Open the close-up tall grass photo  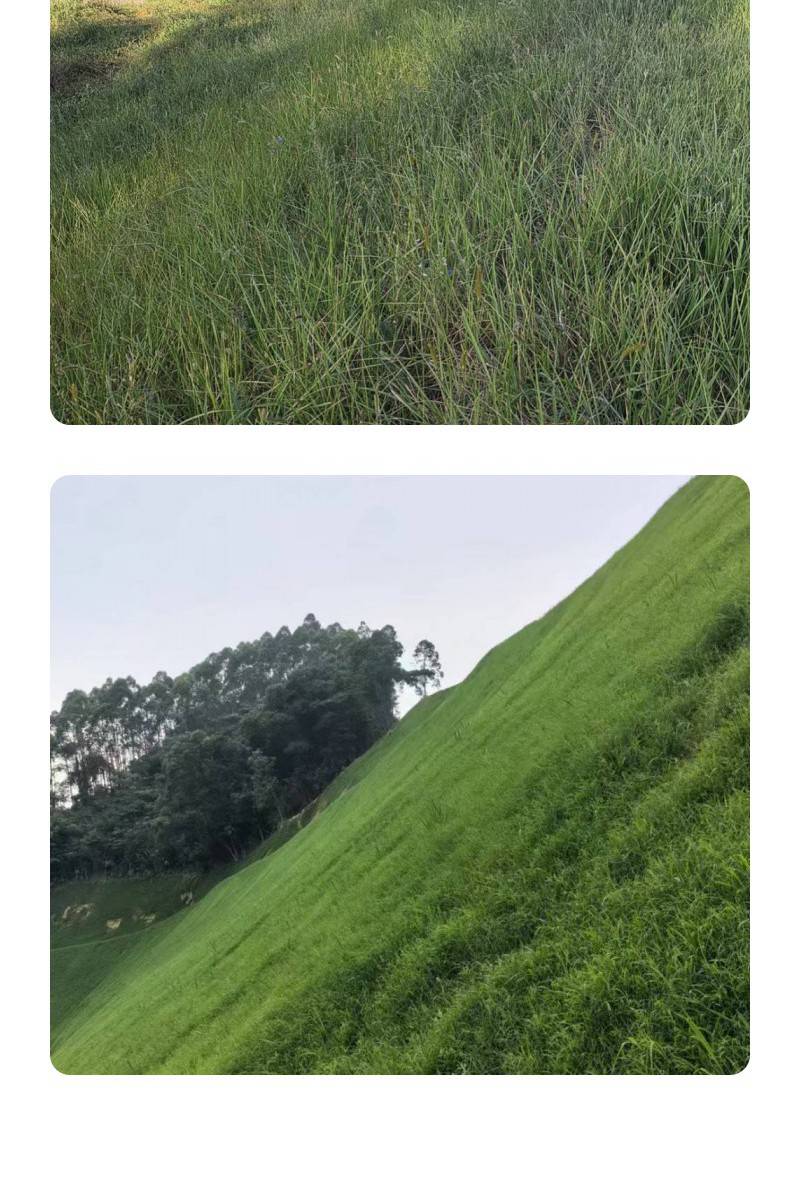tap(400, 212)
